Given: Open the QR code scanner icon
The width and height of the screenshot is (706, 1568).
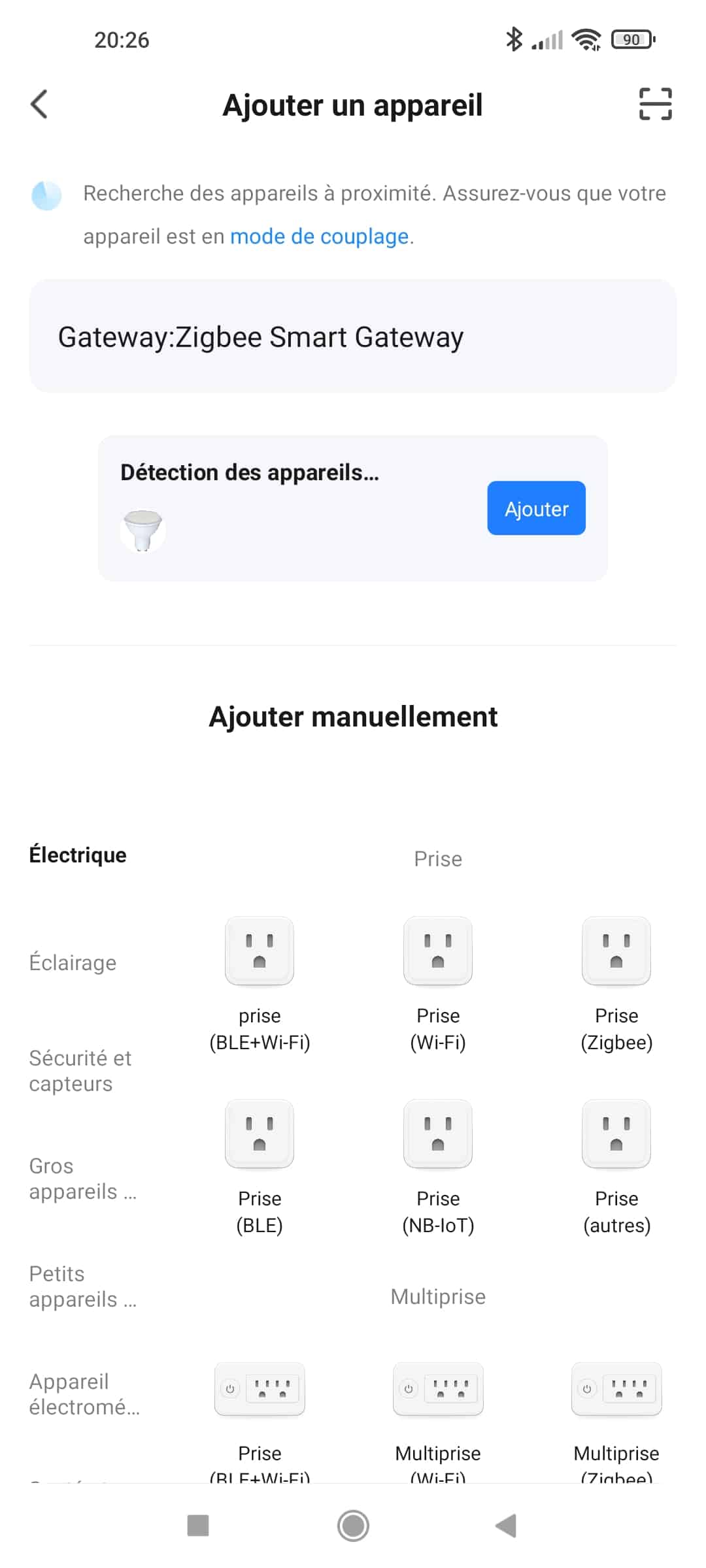Looking at the screenshot, I should (655, 104).
